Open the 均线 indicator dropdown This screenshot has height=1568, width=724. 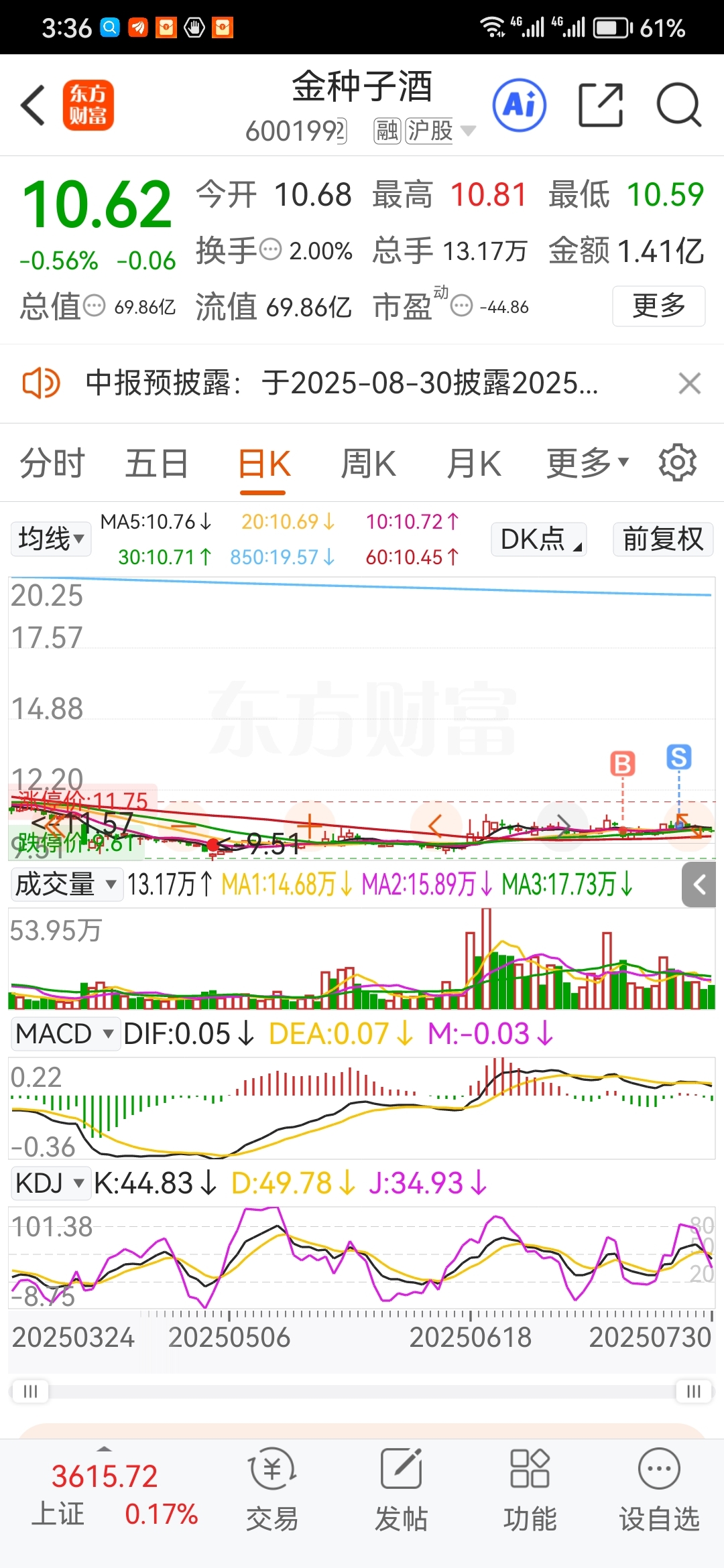tap(51, 539)
